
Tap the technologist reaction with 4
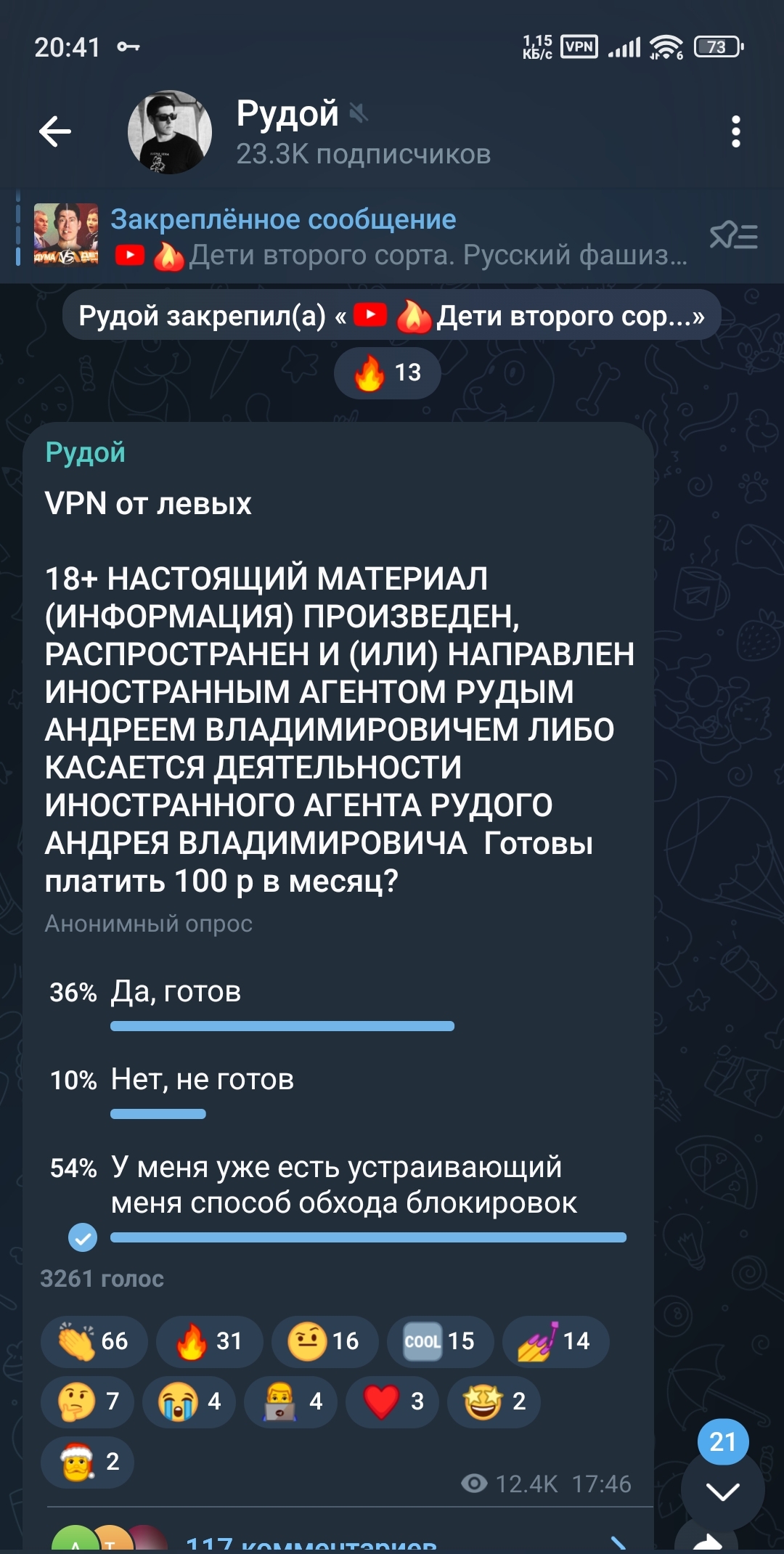click(290, 1401)
